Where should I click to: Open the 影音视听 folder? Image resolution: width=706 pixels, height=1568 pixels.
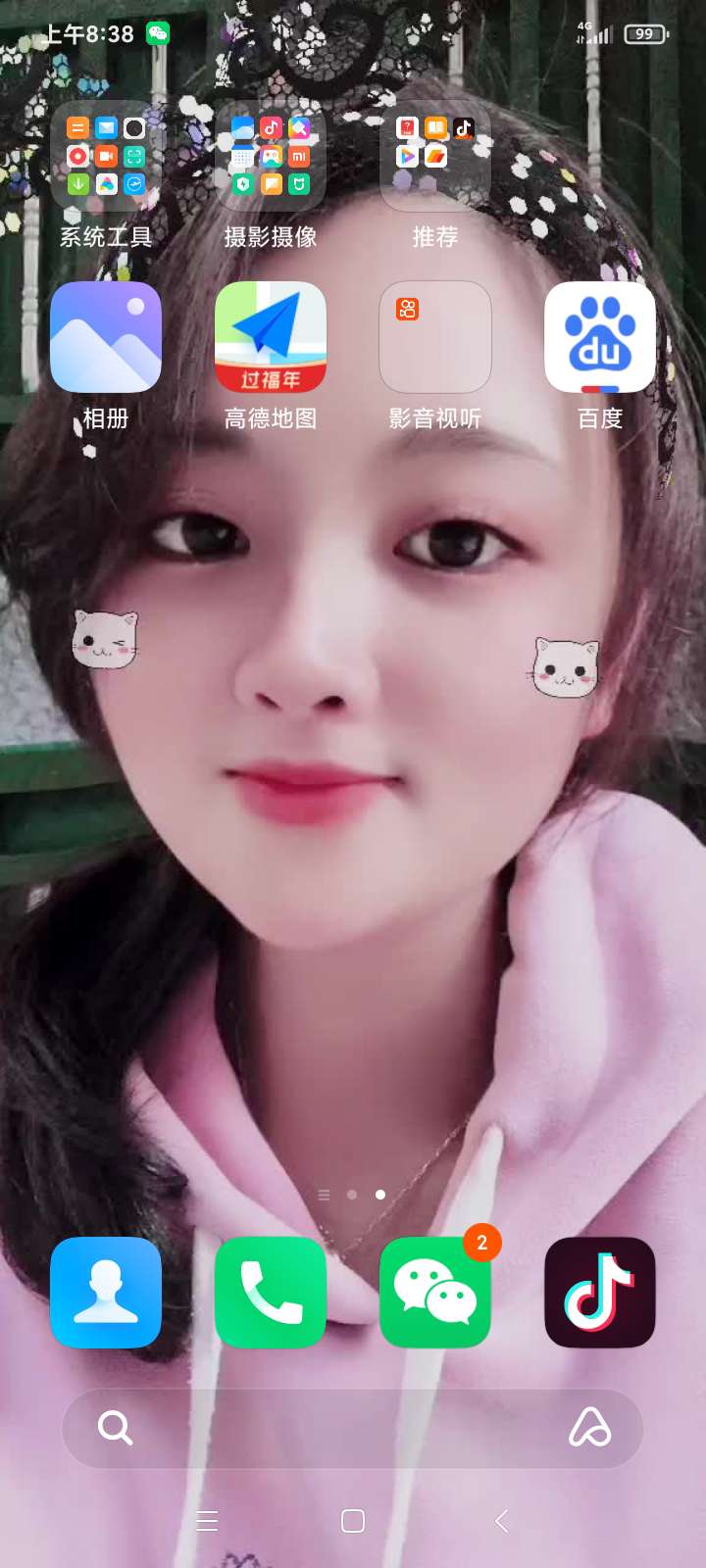pos(435,337)
